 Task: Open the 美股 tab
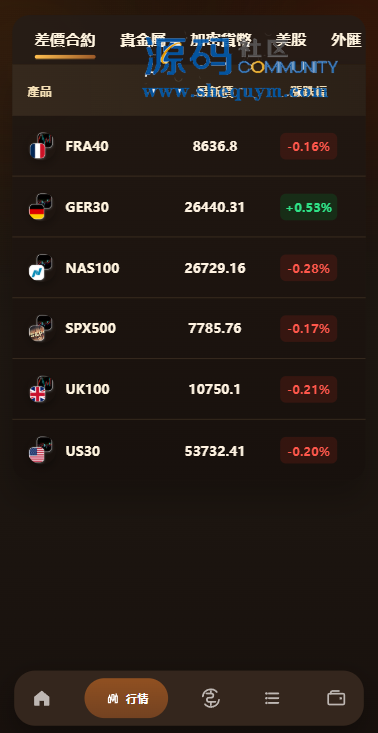291,41
